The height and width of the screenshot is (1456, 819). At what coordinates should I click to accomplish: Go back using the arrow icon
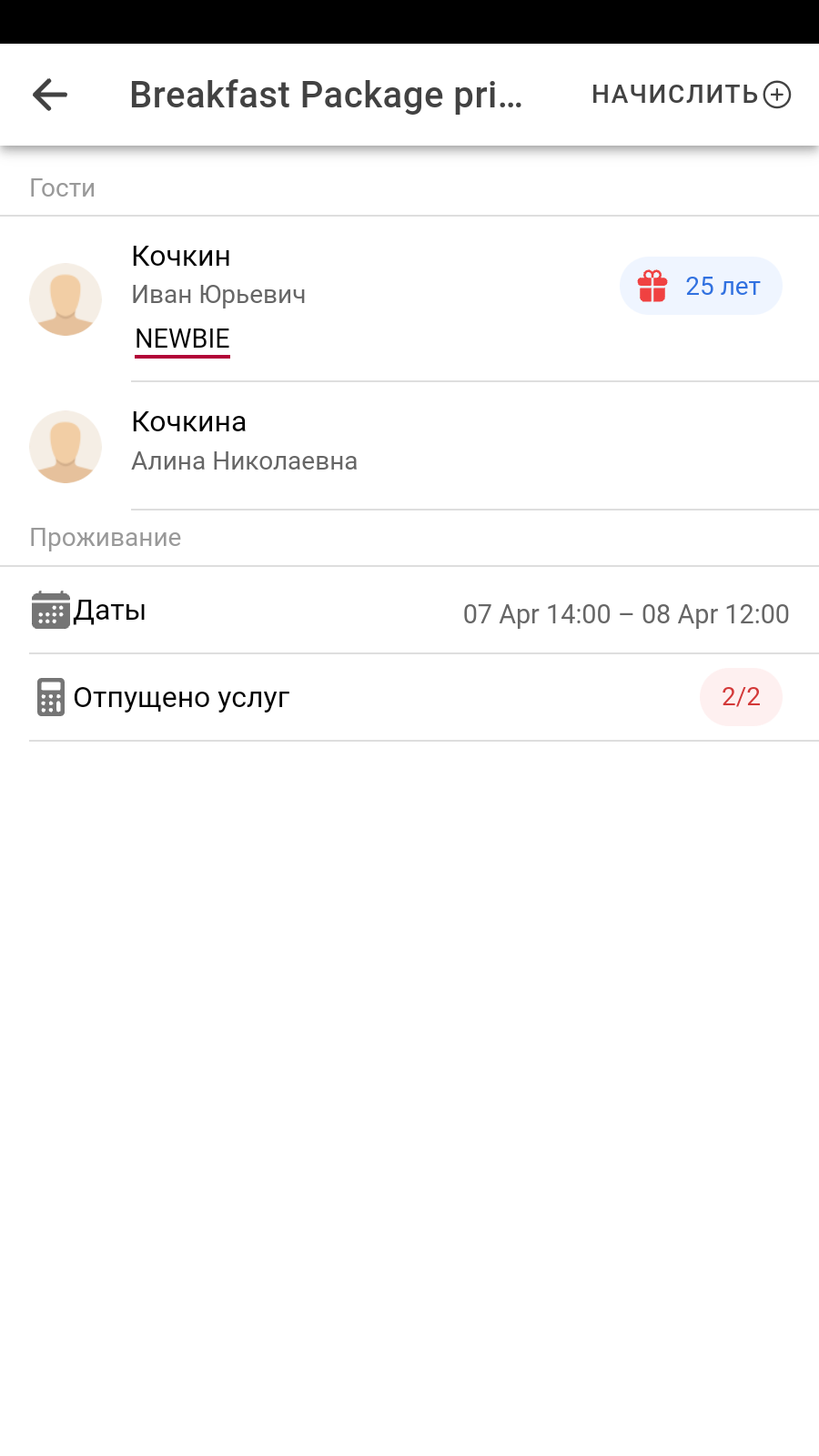click(50, 95)
